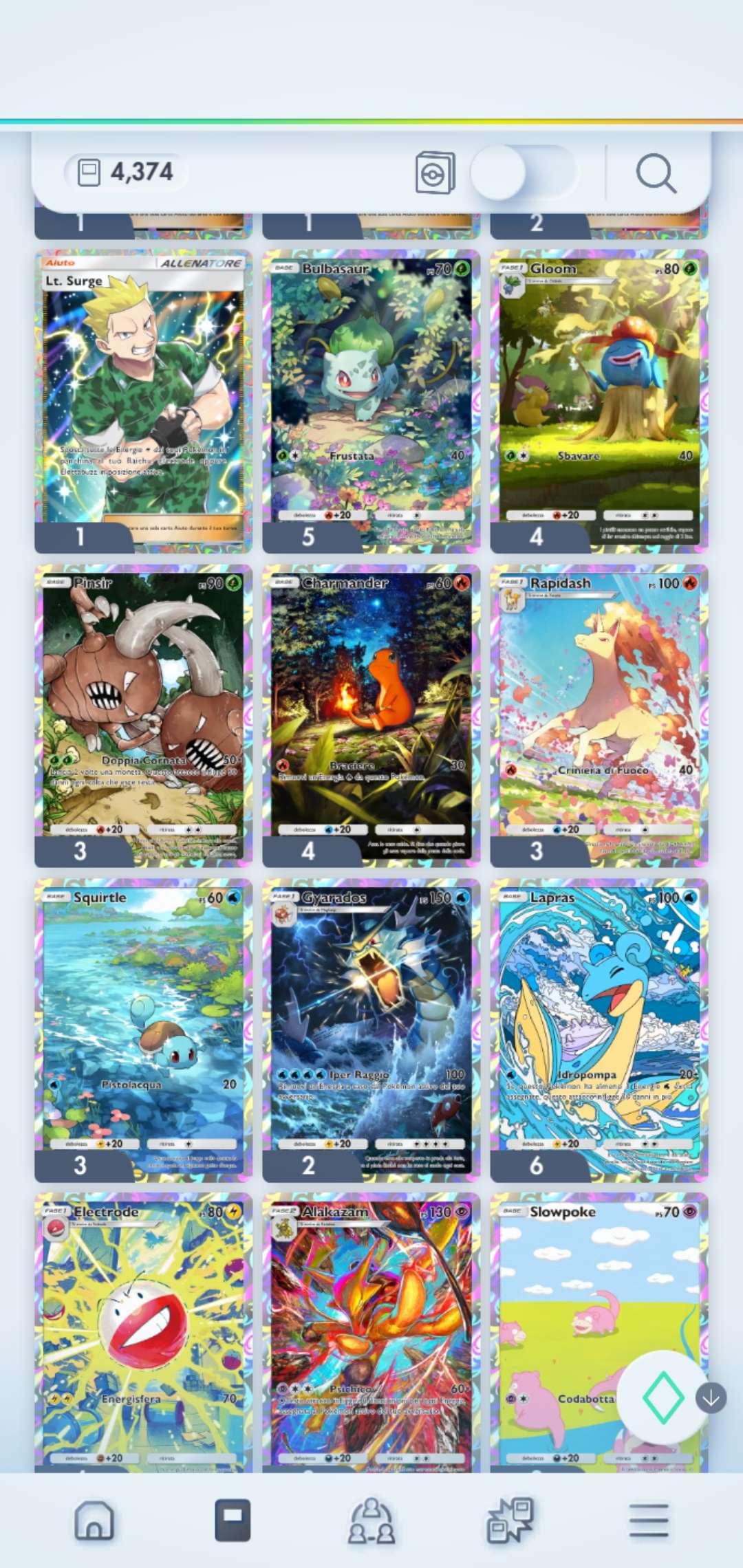
Task: Open the Slowpoke card
Action: pos(564,1307)
